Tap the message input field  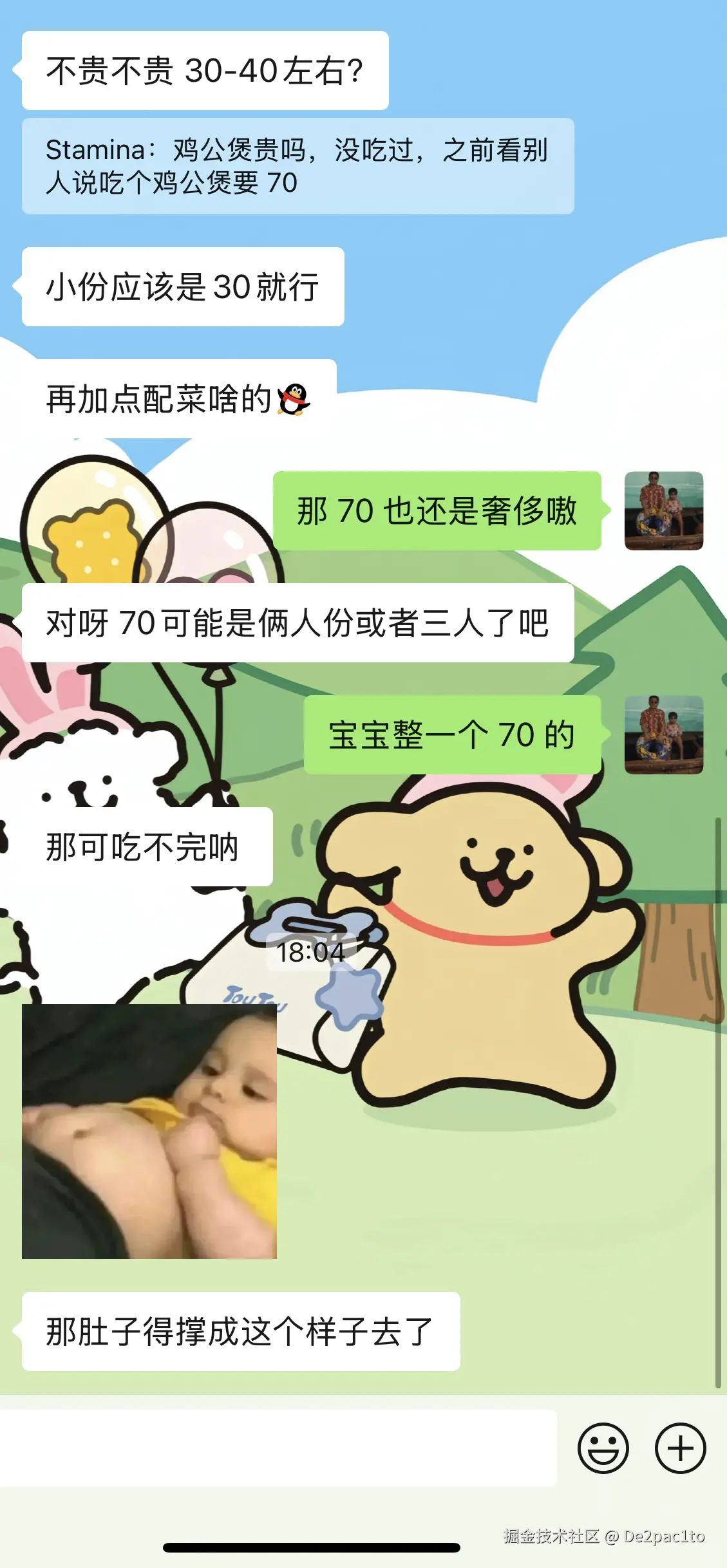[x=277, y=1448]
